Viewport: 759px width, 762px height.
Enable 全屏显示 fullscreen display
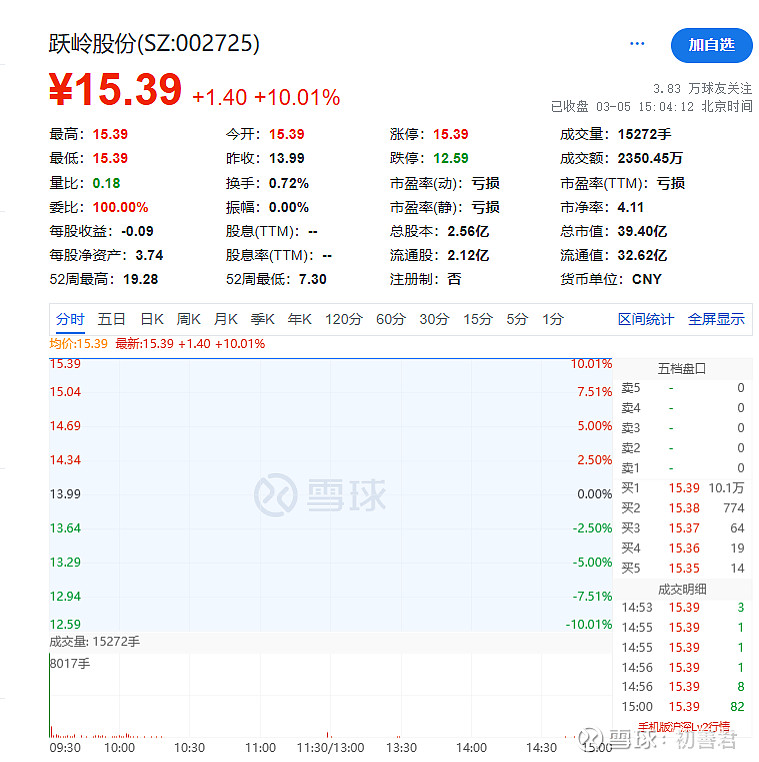point(717,319)
